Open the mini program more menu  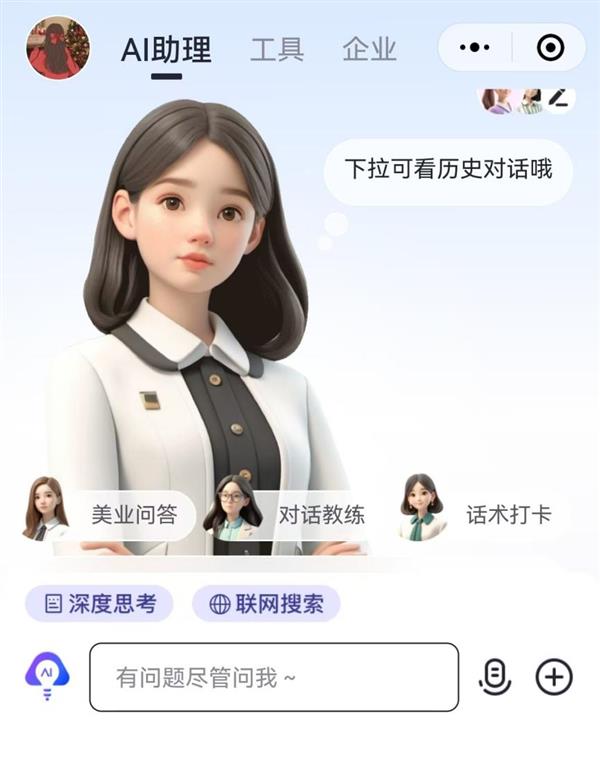(x=474, y=47)
